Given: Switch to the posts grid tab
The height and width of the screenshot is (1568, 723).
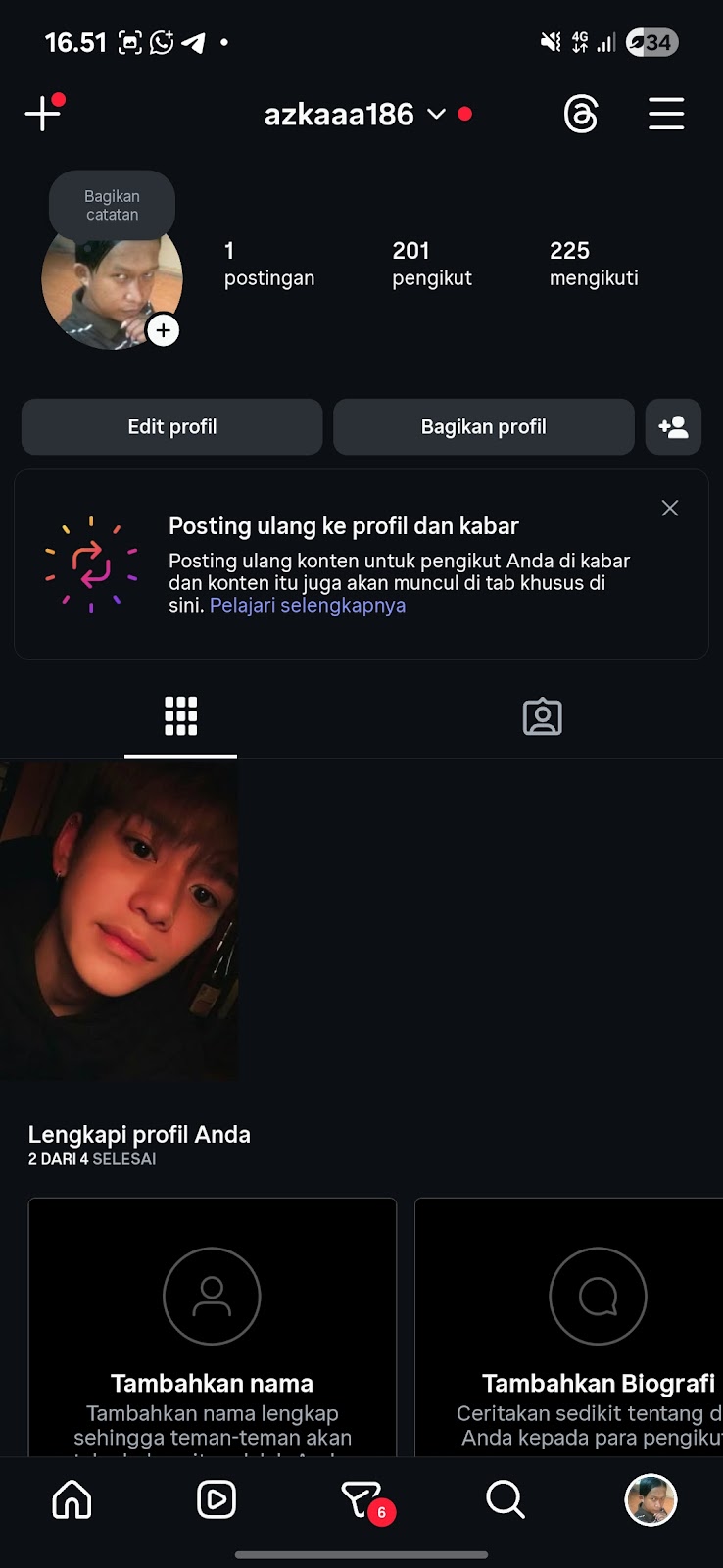Looking at the screenshot, I should pyautogui.click(x=180, y=716).
